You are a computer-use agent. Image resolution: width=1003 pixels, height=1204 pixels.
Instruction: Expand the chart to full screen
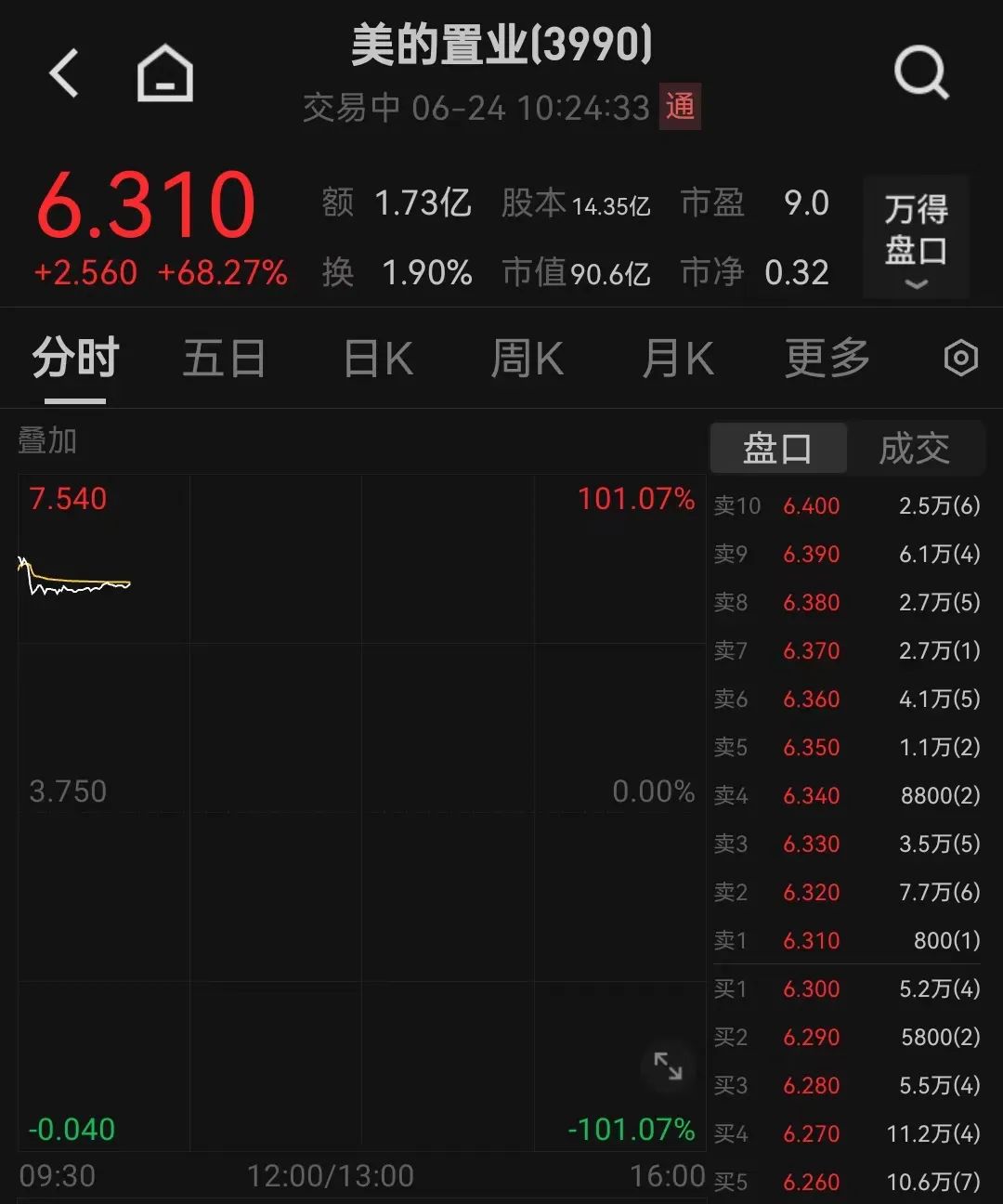tap(668, 1066)
